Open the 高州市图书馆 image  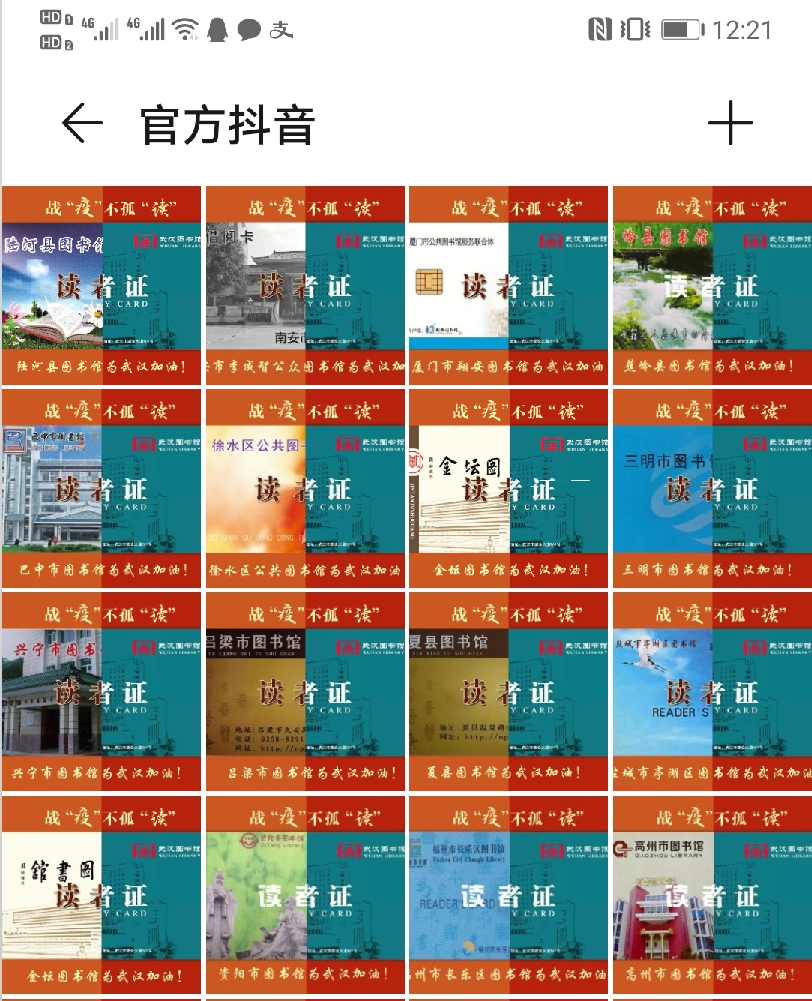click(x=711, y=894)
